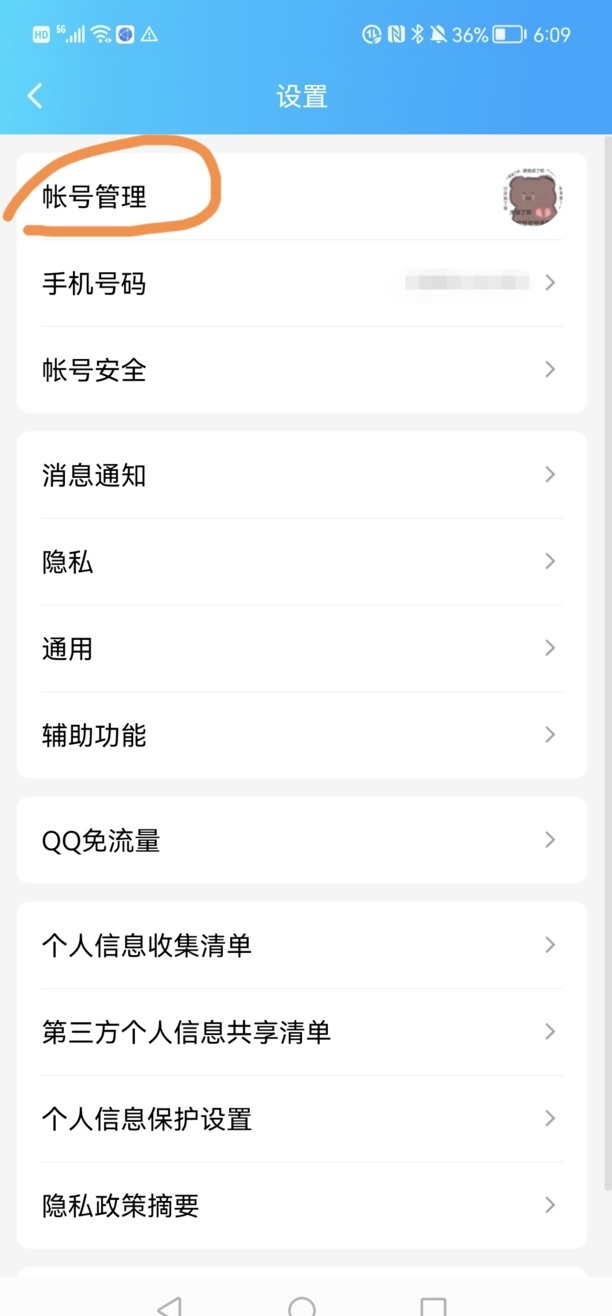Open 通用 general settings

(300, 648)
